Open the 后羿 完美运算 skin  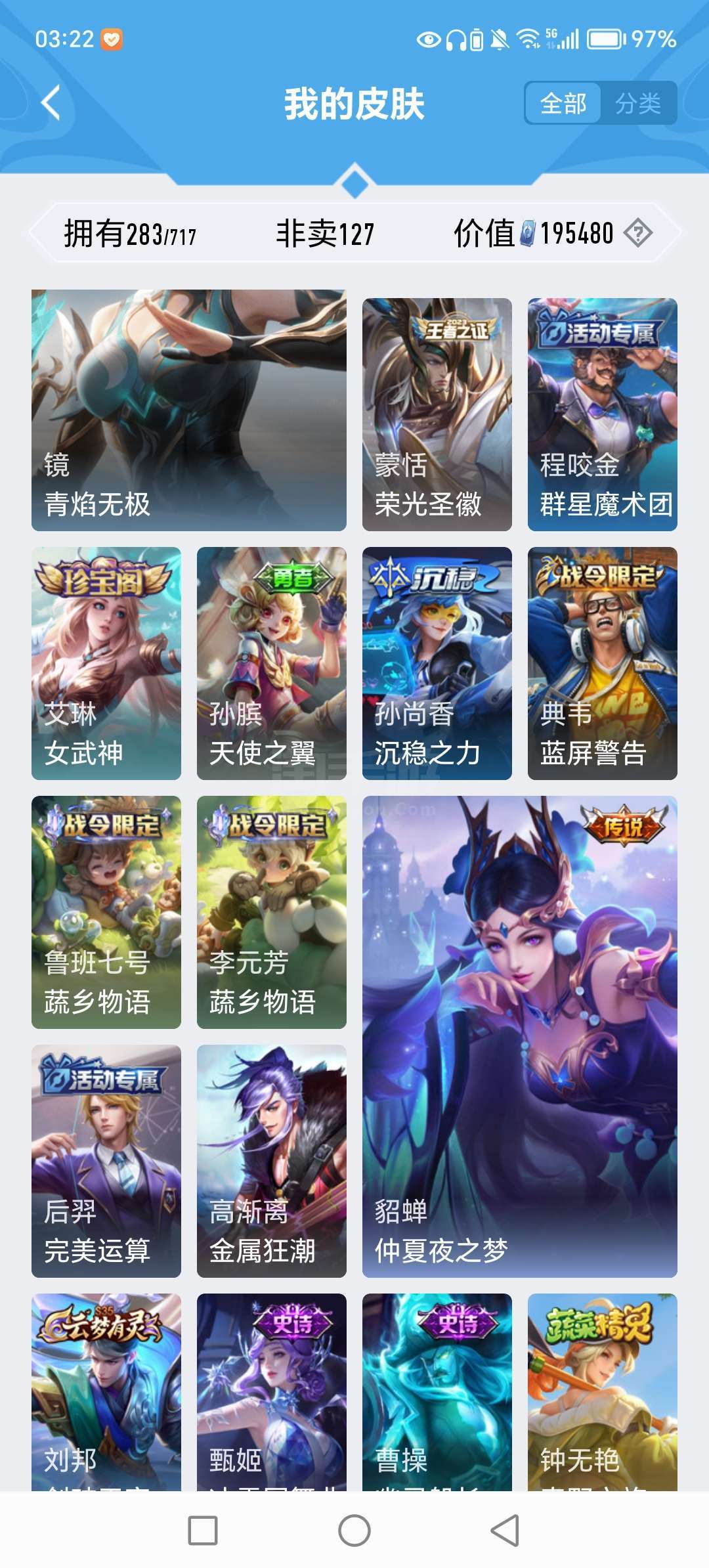pos(106,1161)
